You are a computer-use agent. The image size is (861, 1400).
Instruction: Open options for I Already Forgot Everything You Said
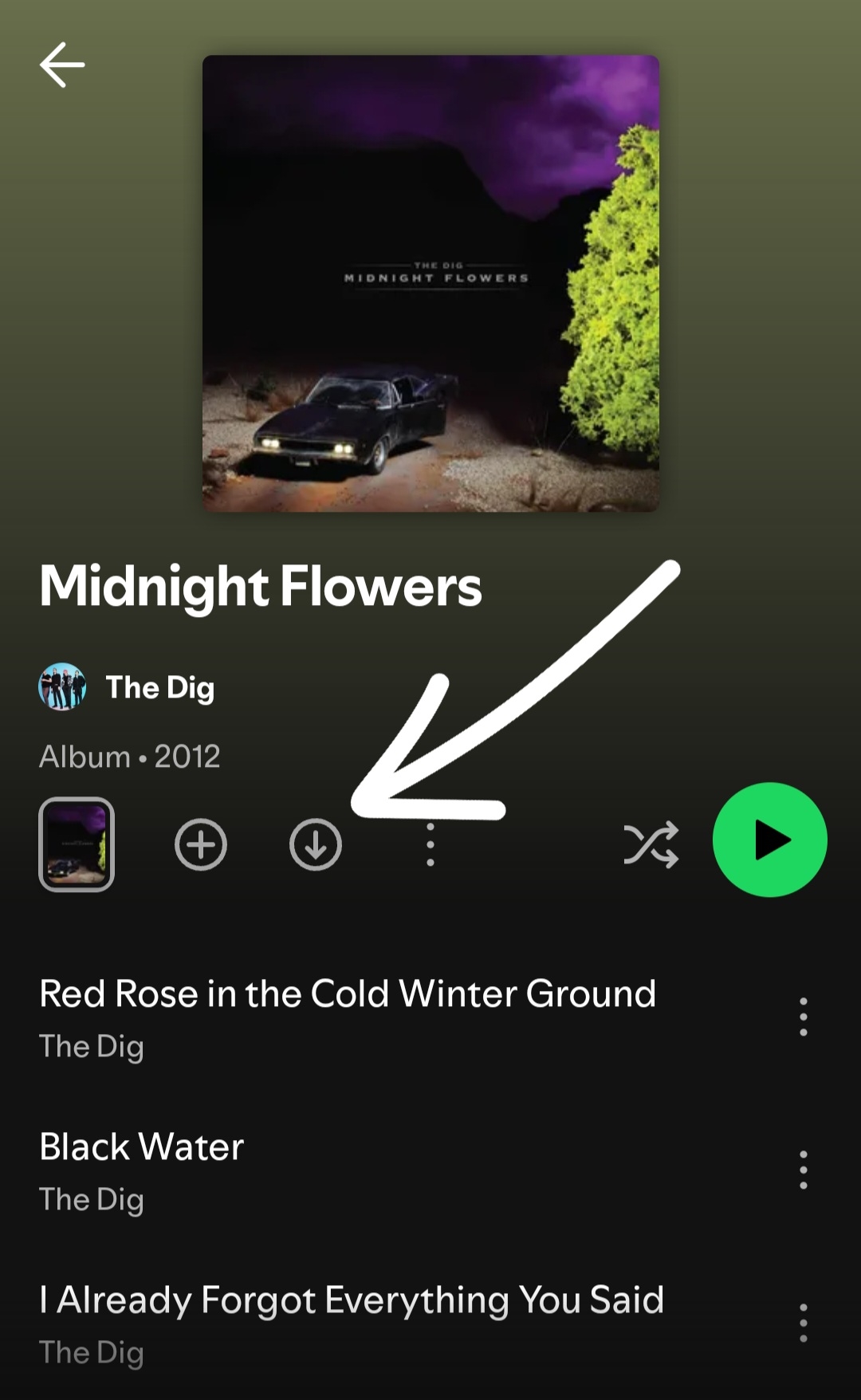[x=803, y=1323]
